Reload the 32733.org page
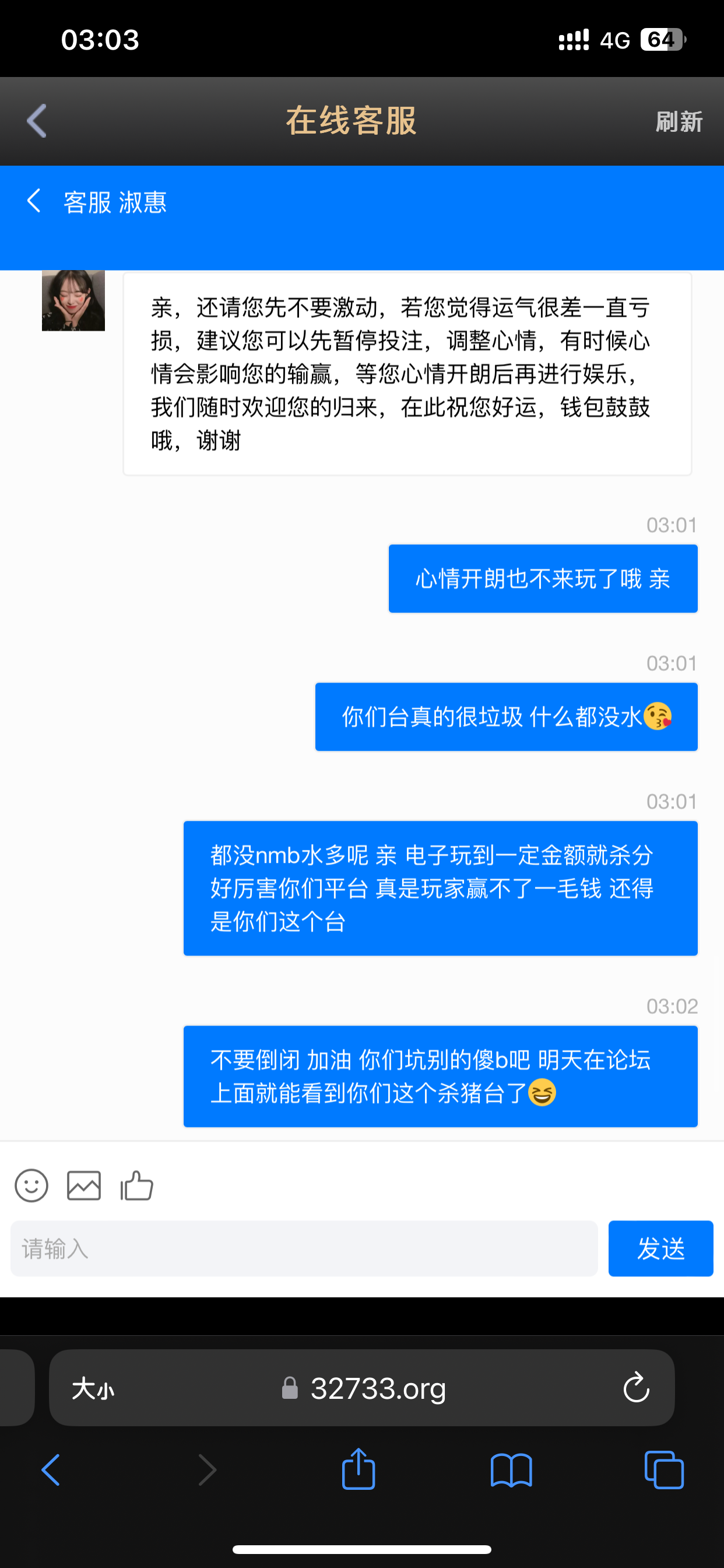Screen dimensions: 724x1568 [637, 1388]
